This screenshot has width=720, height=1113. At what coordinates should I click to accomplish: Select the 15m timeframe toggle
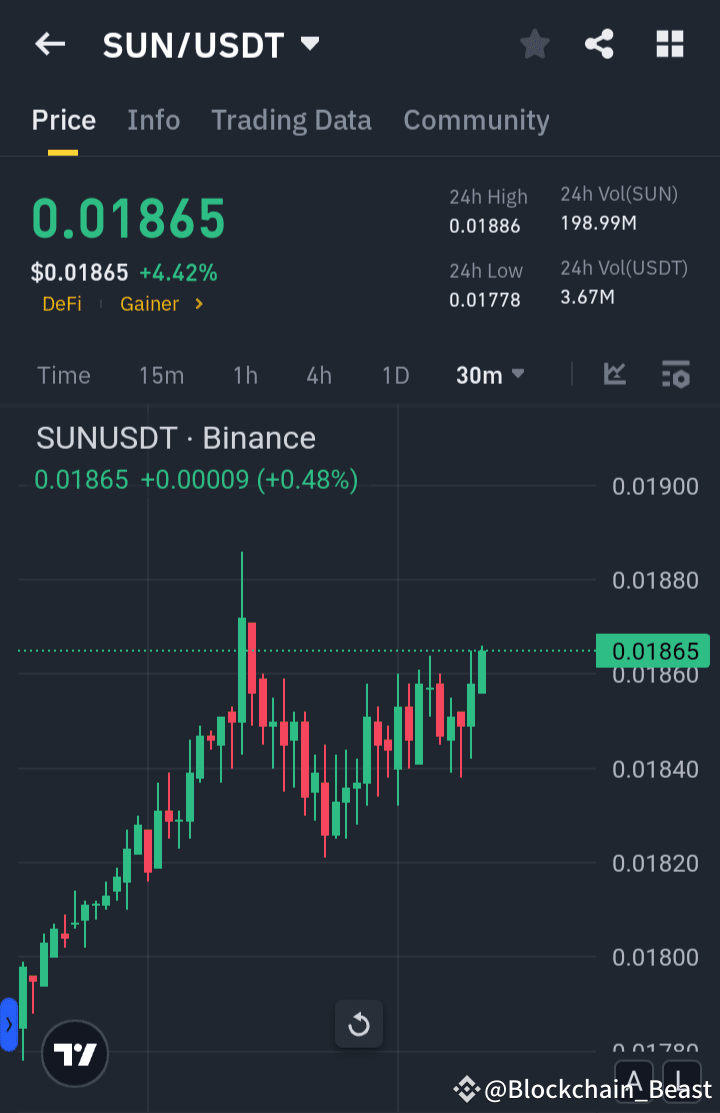[161, 375]
